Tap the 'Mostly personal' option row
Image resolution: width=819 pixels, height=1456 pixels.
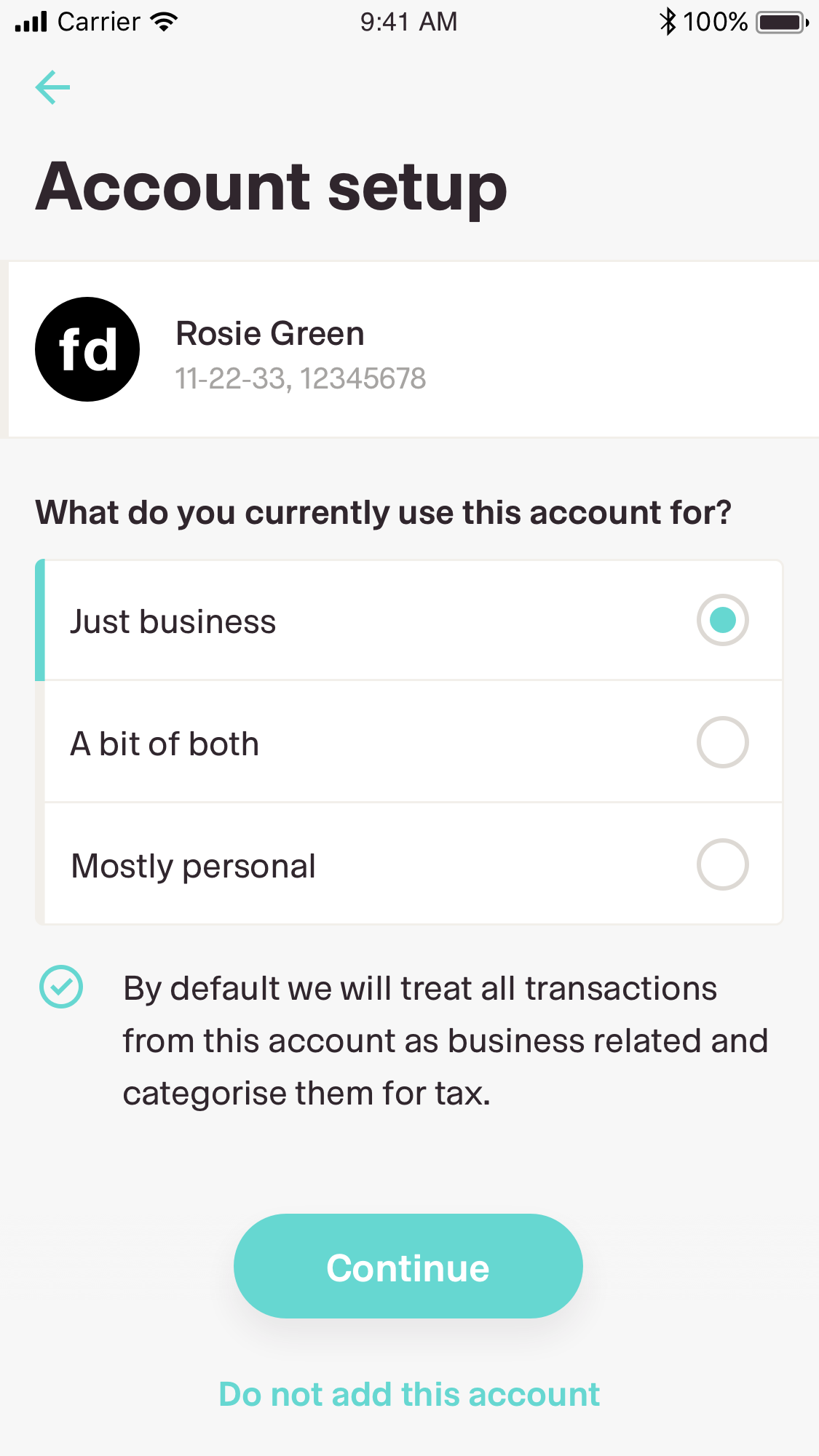(x=409, y=864)
